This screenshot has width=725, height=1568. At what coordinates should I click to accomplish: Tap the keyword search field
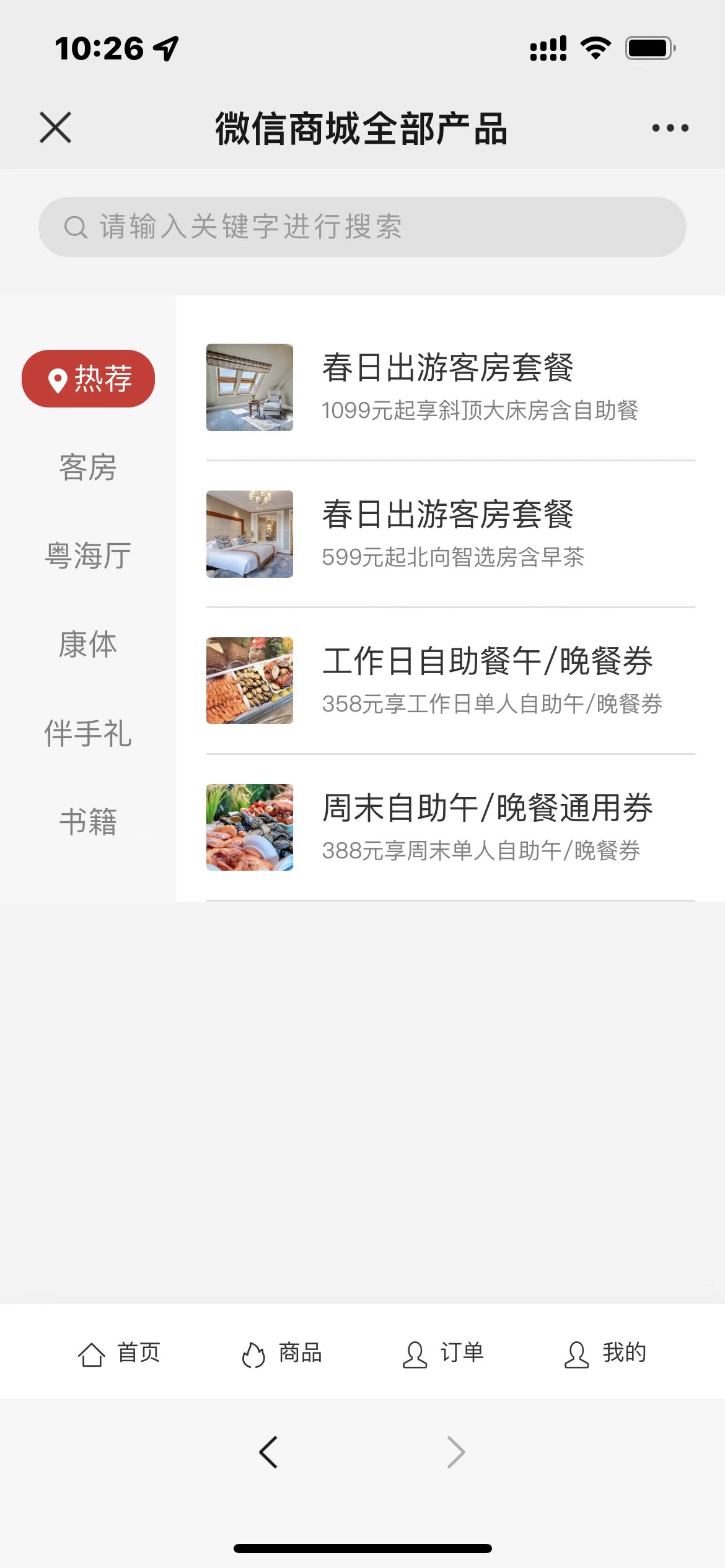(362, 227)
